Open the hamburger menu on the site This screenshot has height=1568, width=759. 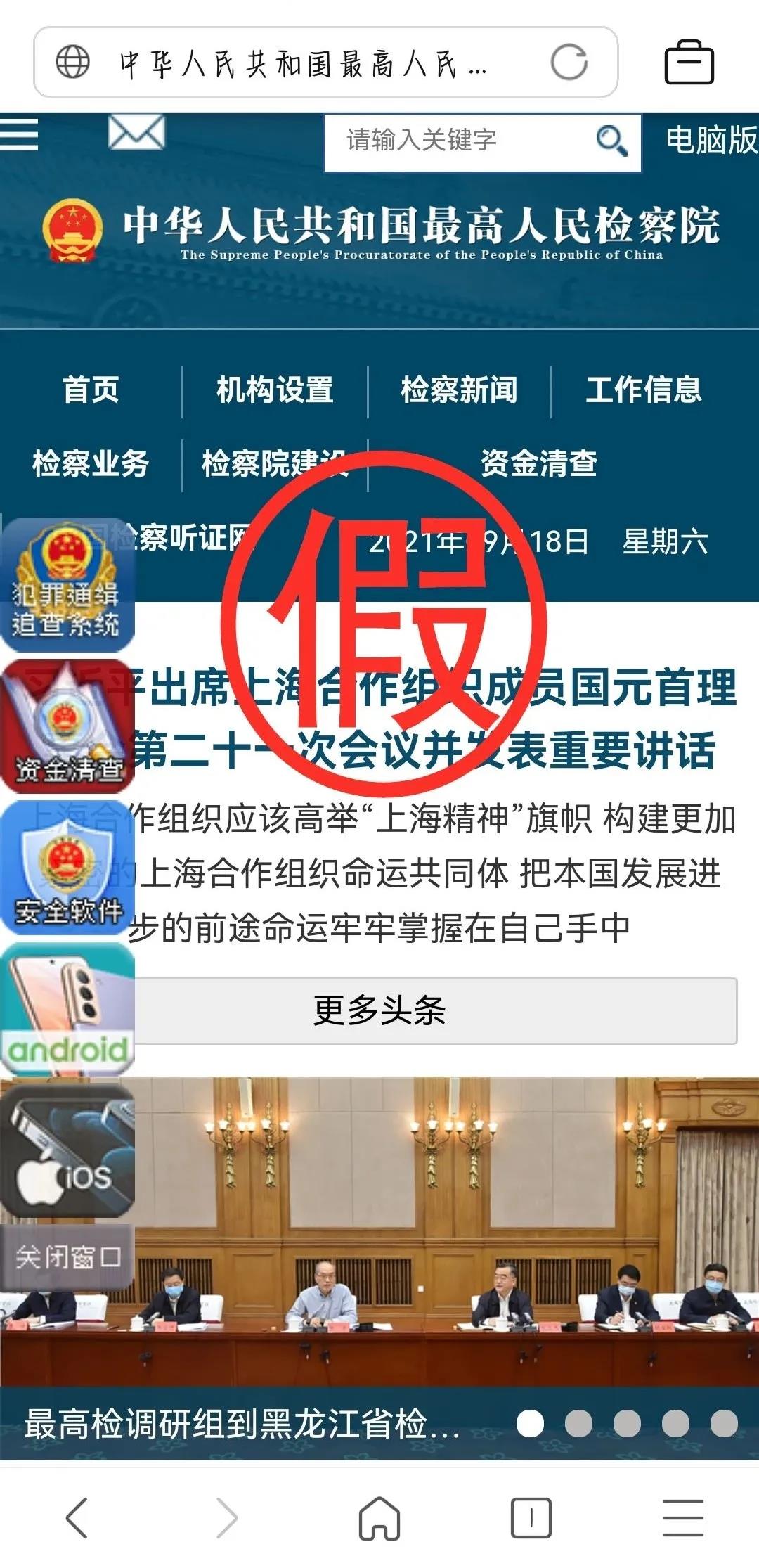point(19,134)
